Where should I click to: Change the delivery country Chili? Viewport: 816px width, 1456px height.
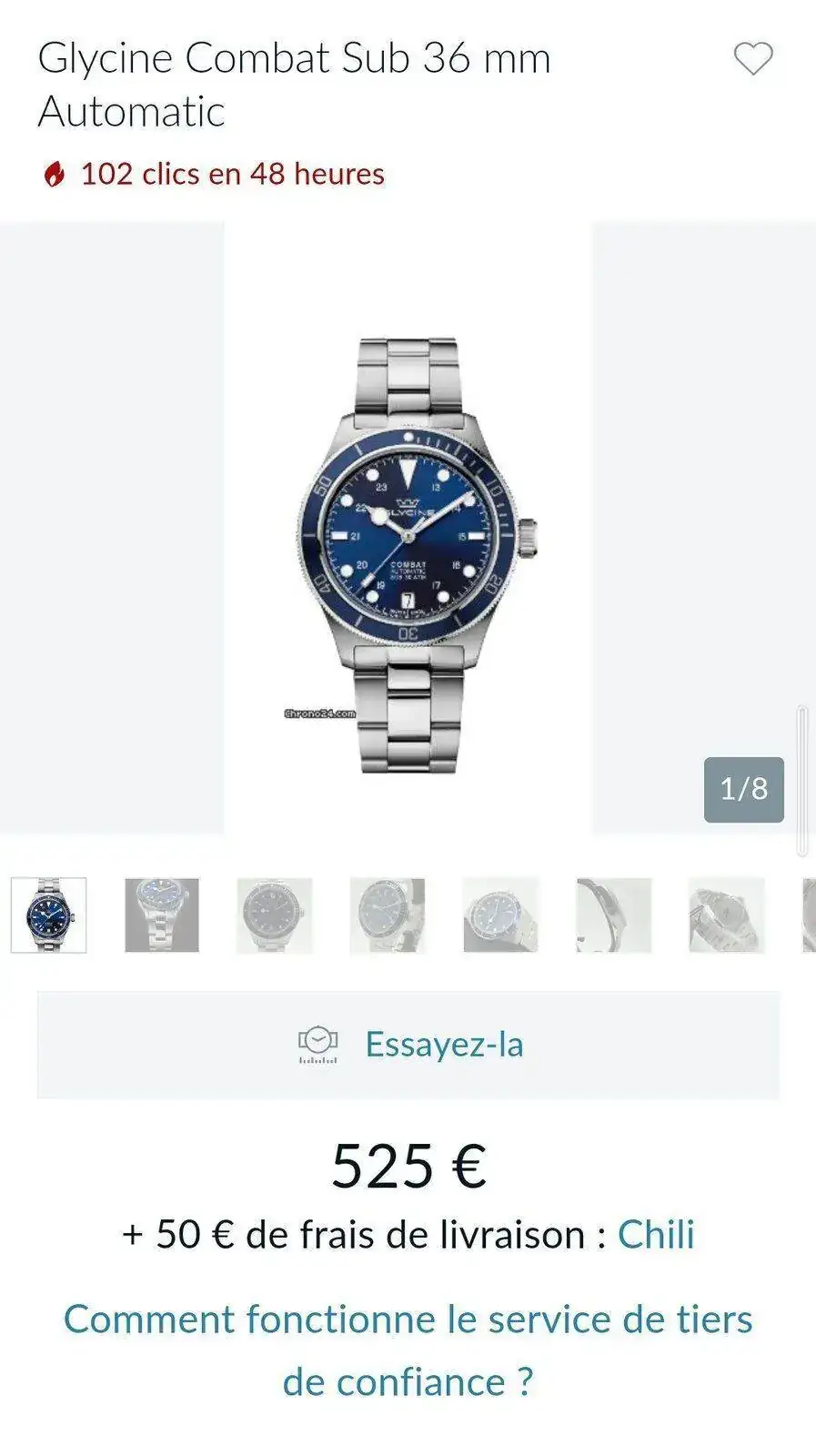(x=656, y=1235)
